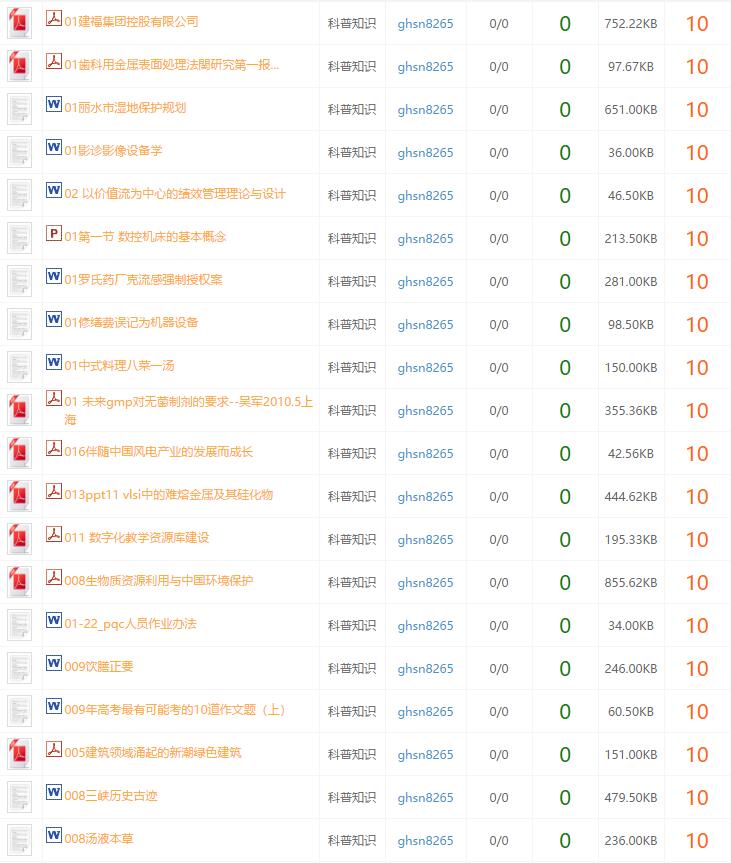731x863 pixels.
Task: Open 01修缮费误记为机器设备
Action: (131, 323)
